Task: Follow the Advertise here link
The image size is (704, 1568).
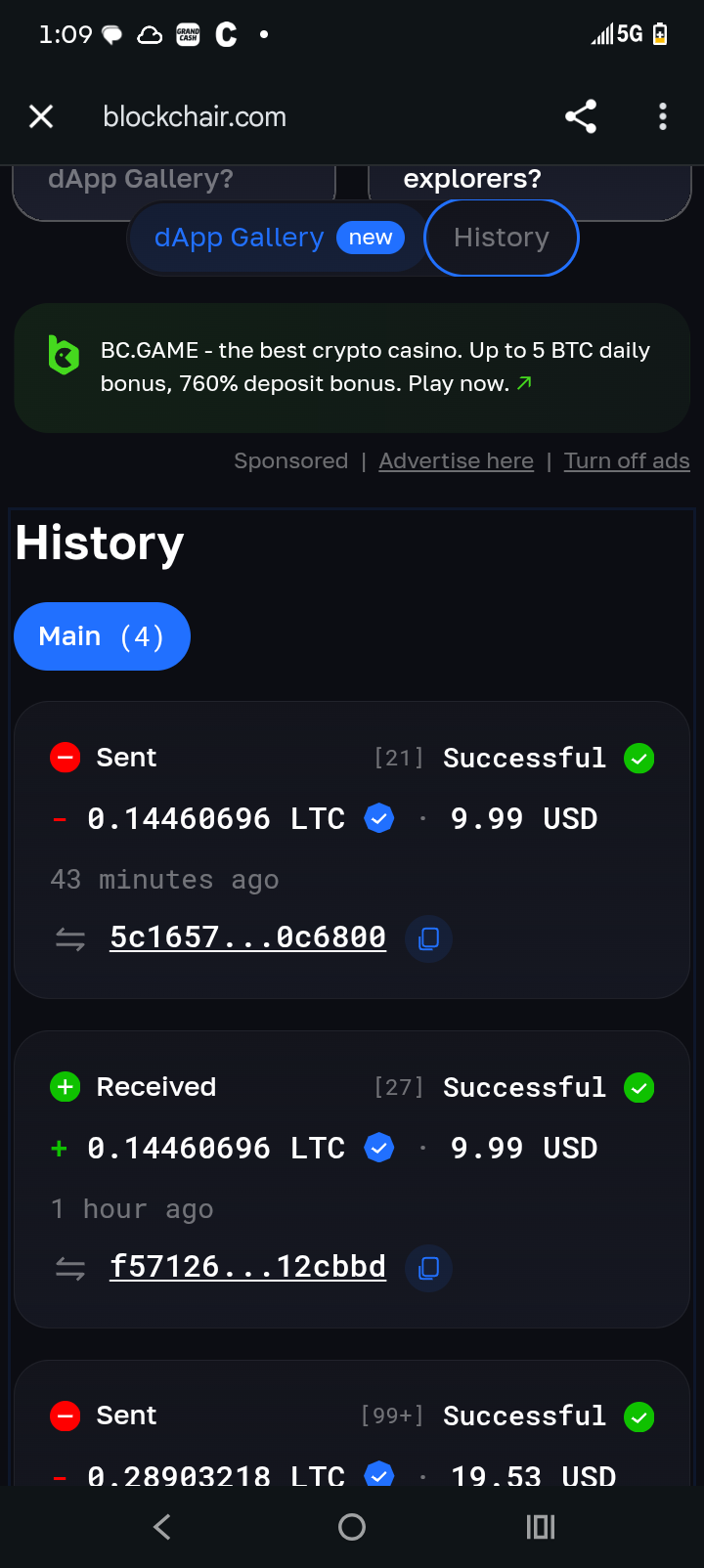Action: pos(456,461)
